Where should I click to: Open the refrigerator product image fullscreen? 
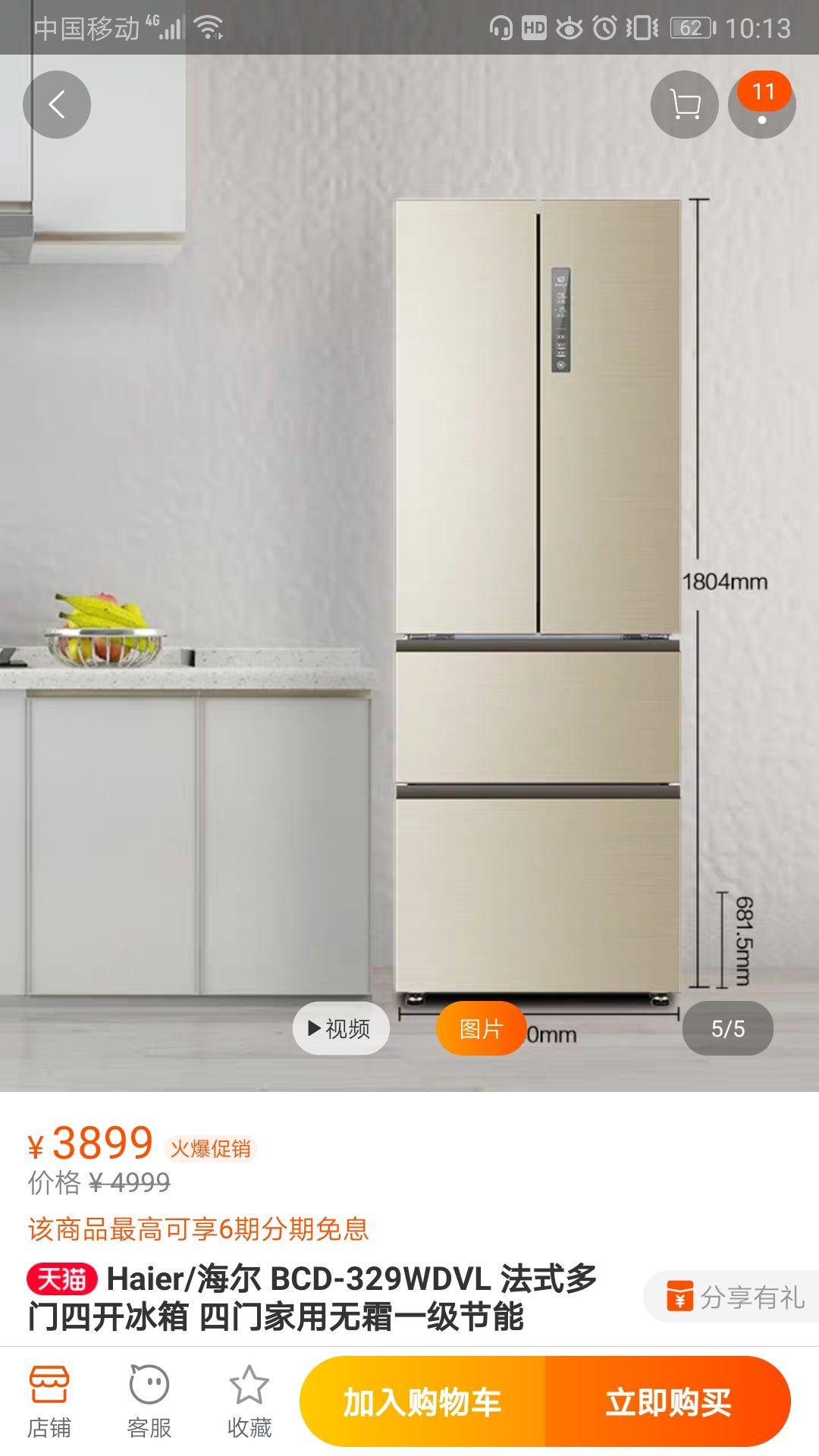tap(537, 591)
